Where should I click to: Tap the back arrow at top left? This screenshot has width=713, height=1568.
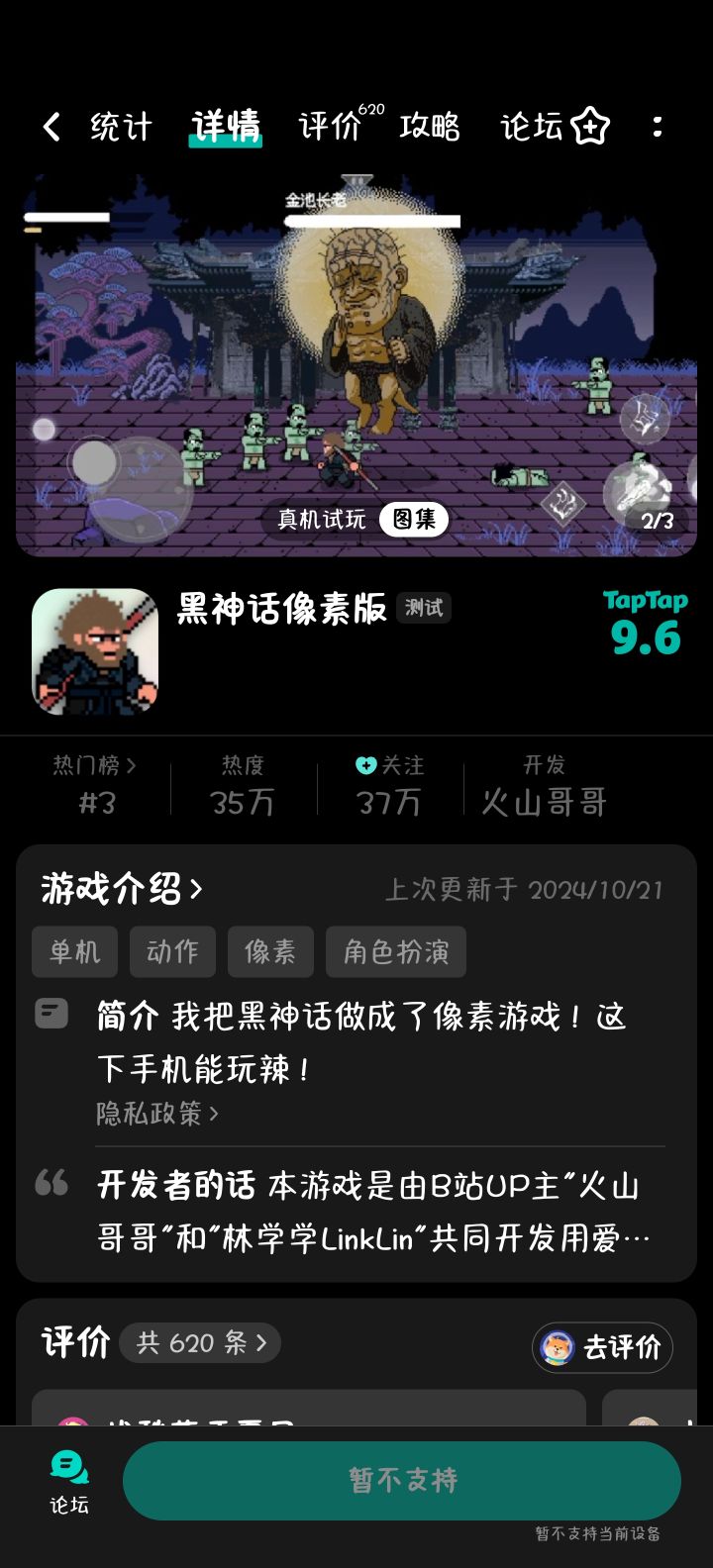click(51, 128)
